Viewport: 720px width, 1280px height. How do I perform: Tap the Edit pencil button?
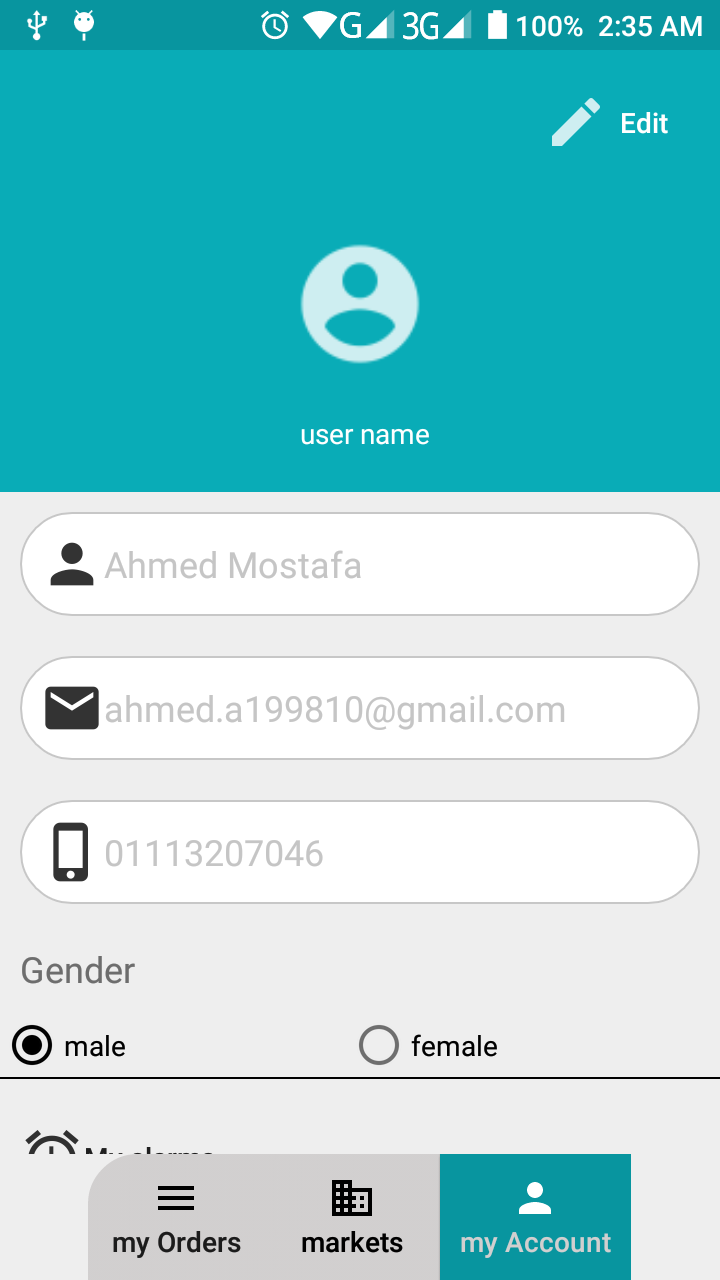(609, 123)
